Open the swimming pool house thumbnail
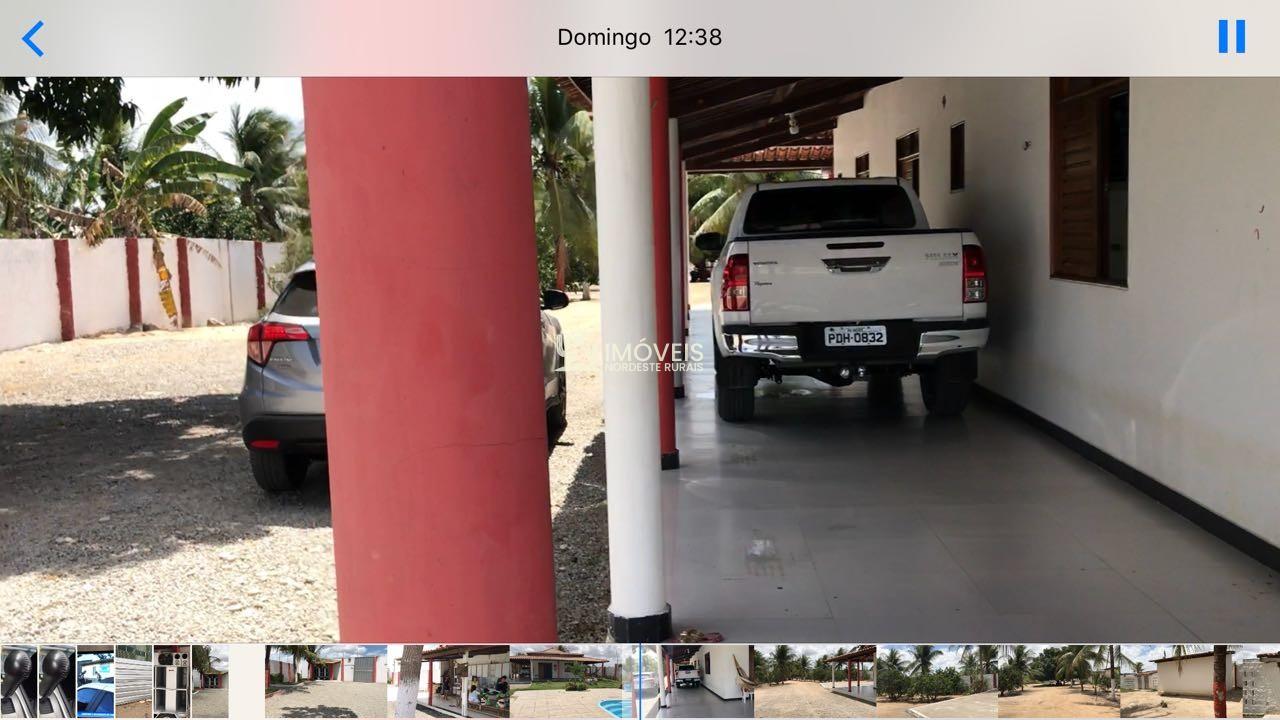The width and height of the screenshot is (1280, 720). pyautogui.click(x=570, y=681)
